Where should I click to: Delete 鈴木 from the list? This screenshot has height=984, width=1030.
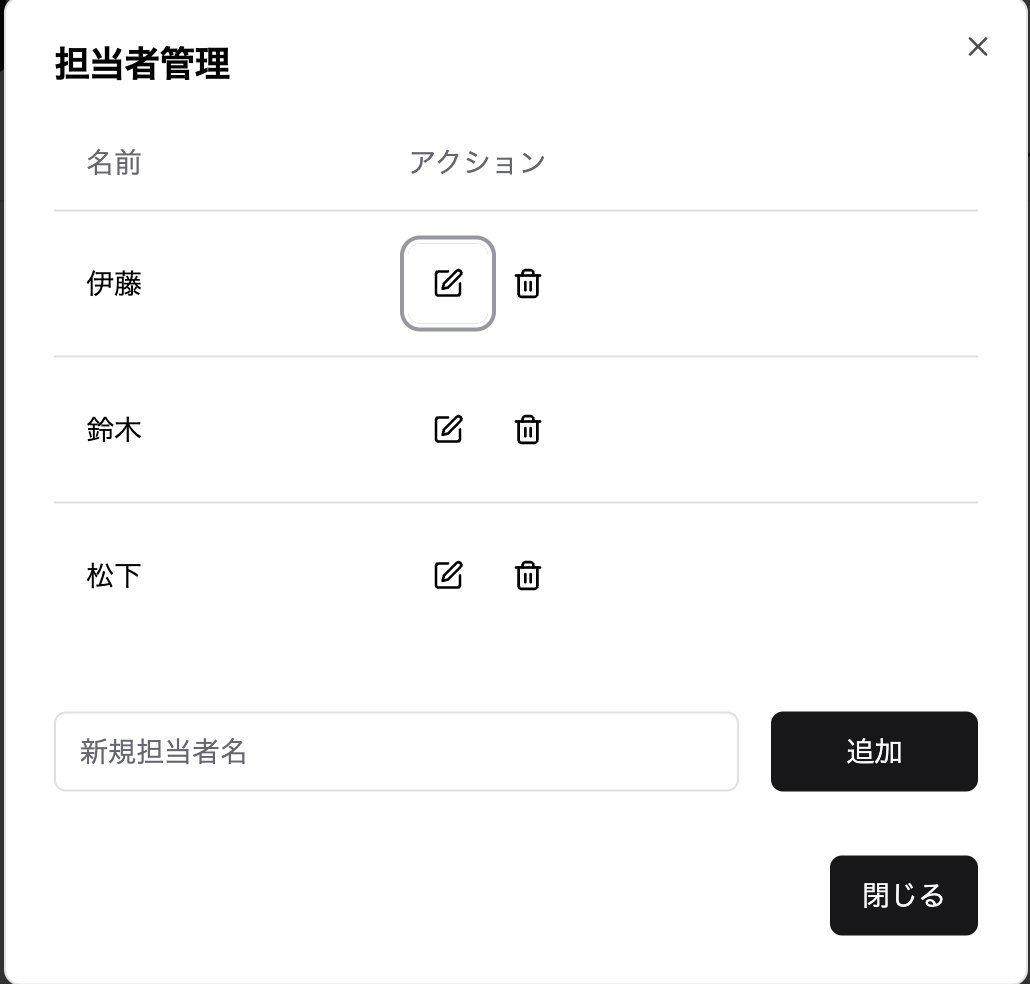tap(528, 430)
